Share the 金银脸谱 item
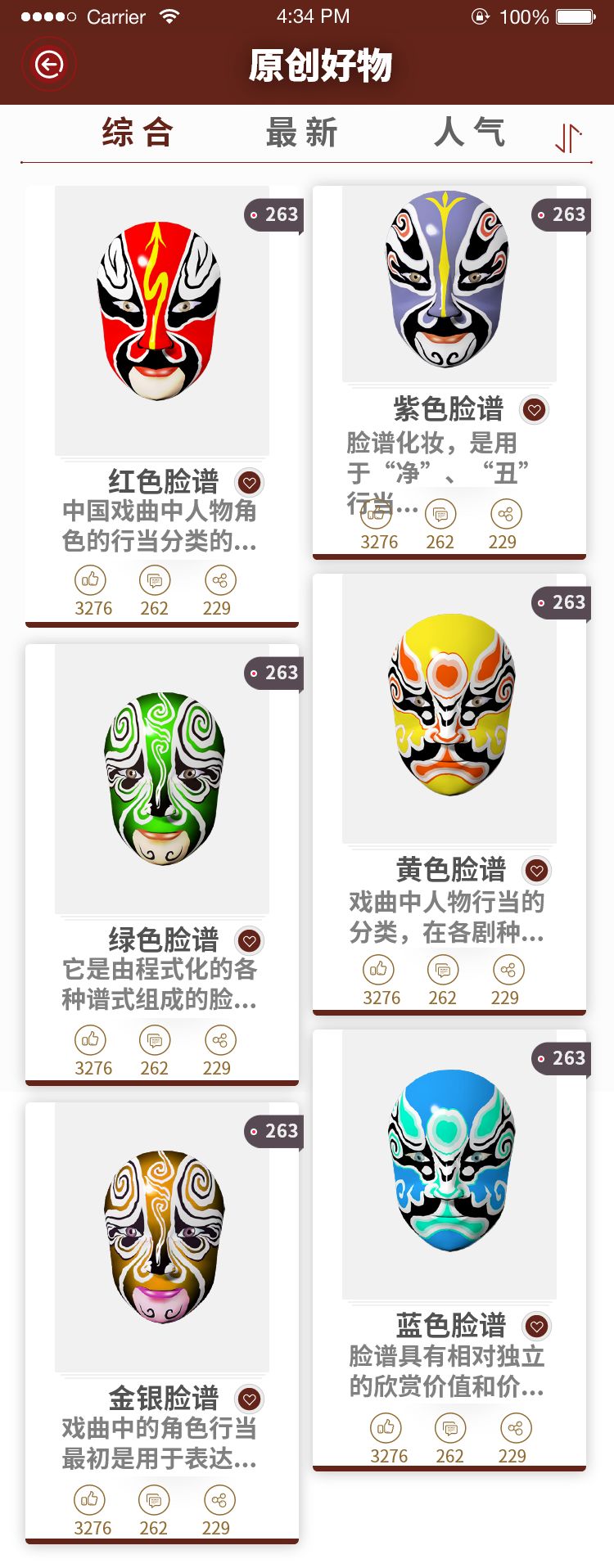This screenshot has height=1568, width=614. click(x=219, y=1500)
